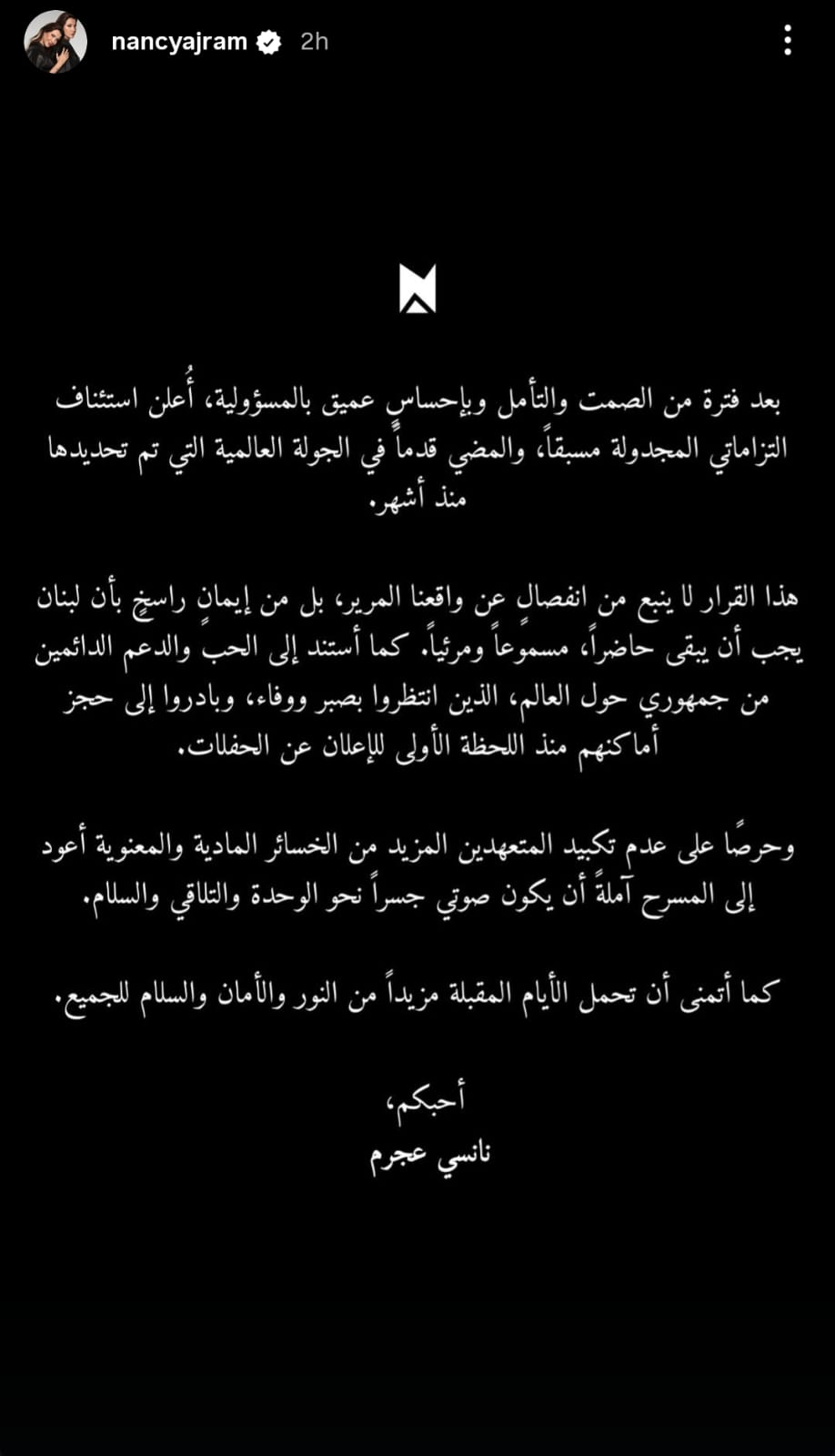
Task: Open the story options menu
Action: coord(788,40)
